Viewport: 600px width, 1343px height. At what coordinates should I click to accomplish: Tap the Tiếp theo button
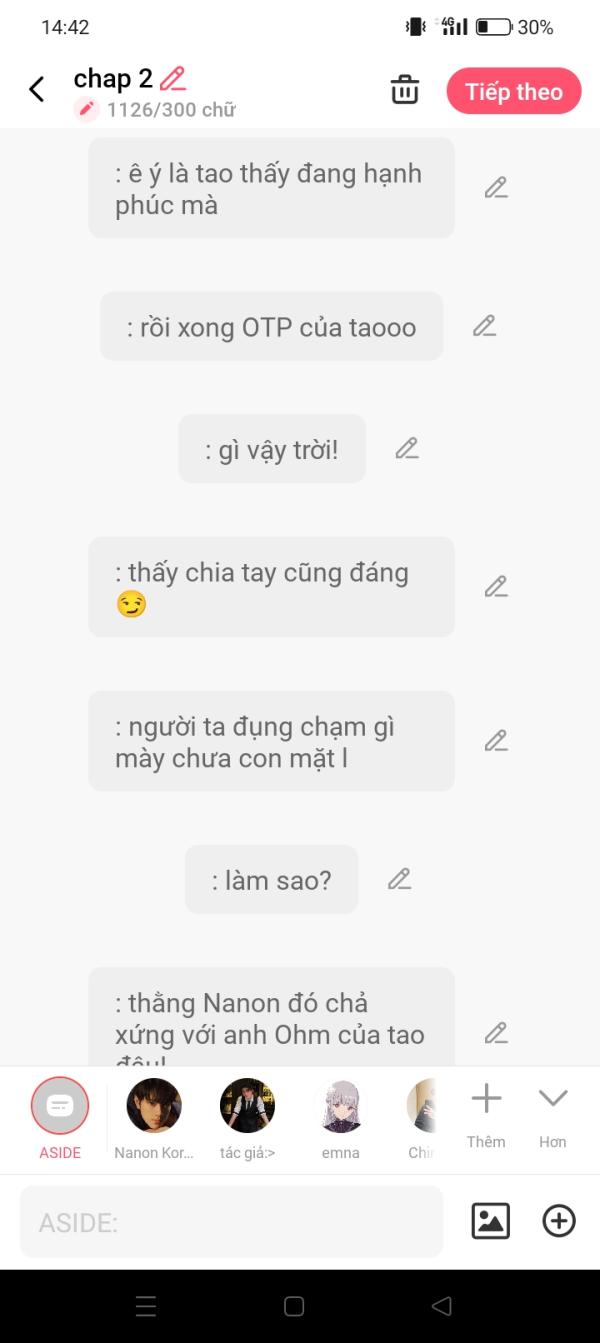(x=514, y=91)
